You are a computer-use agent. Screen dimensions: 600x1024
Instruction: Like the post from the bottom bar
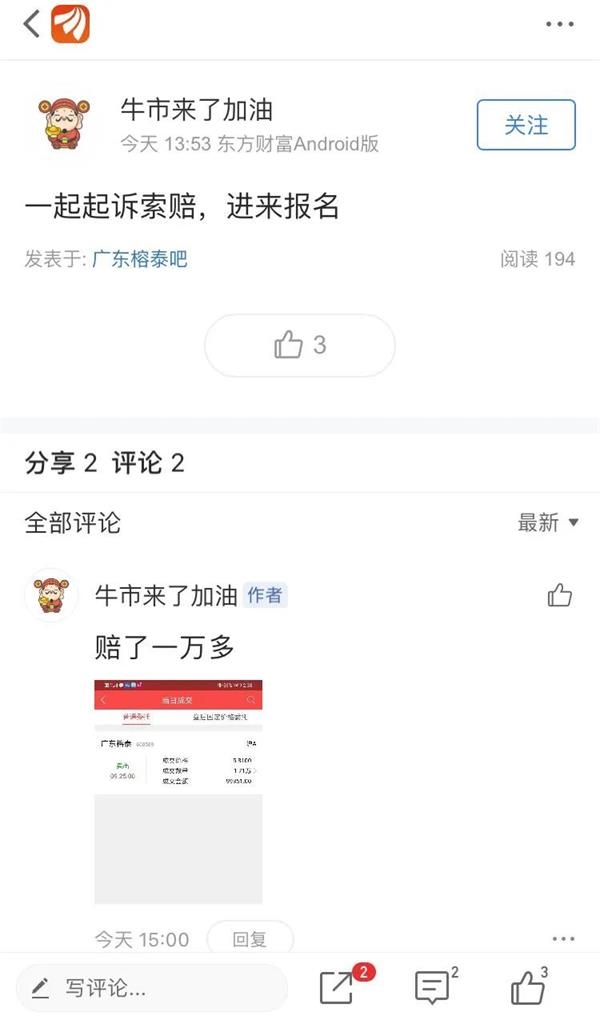527,988
